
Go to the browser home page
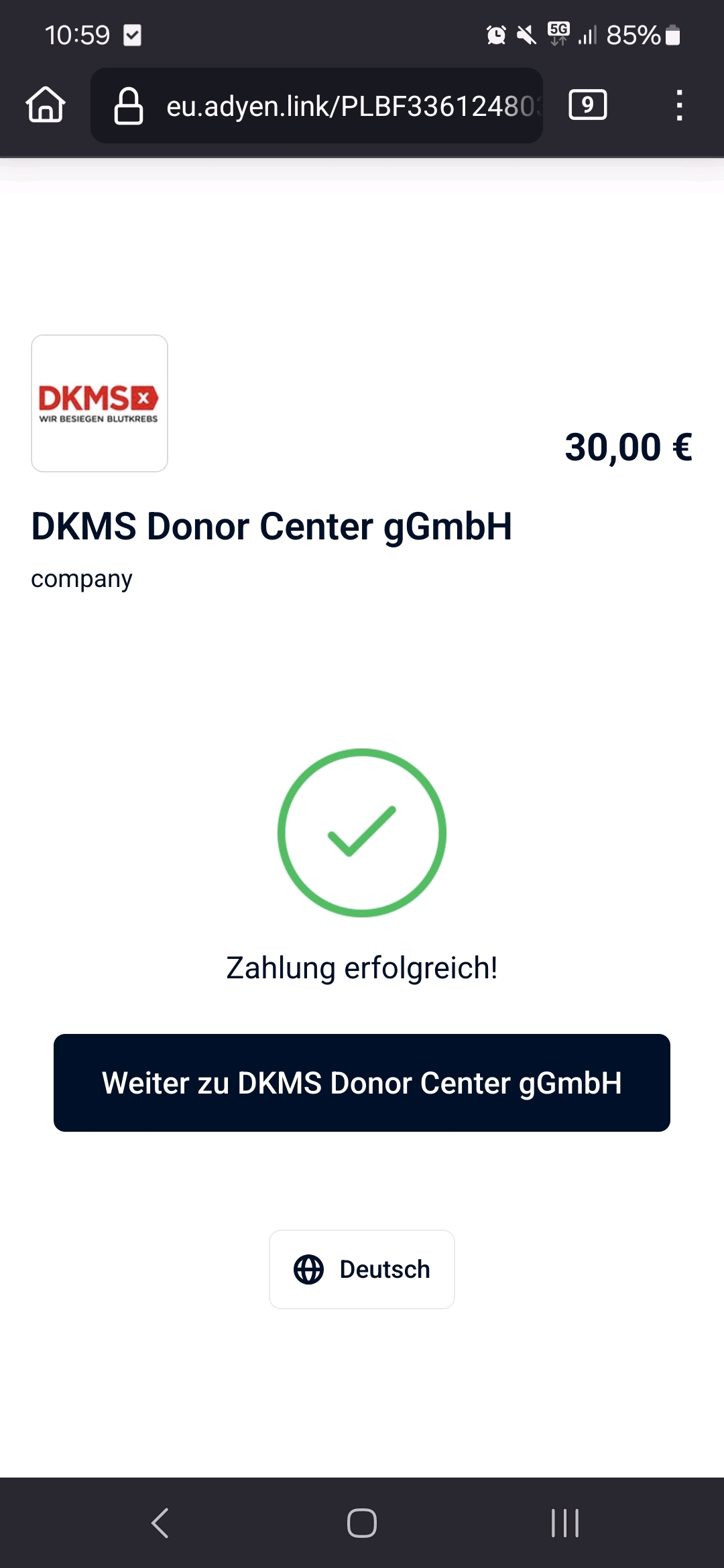[46, 105]
